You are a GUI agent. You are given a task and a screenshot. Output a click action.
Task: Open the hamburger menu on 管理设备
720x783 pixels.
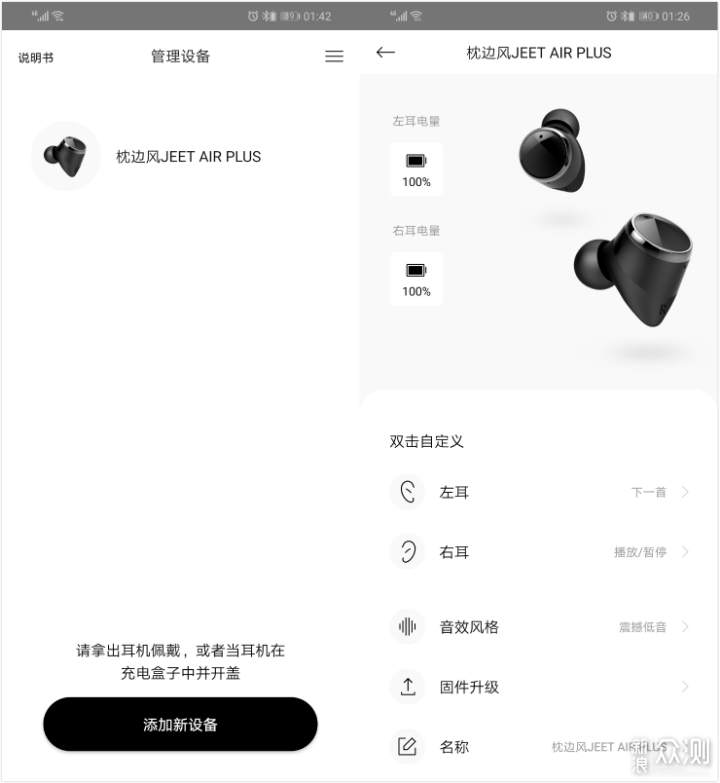pyautogui.click(x=334, y=57)
